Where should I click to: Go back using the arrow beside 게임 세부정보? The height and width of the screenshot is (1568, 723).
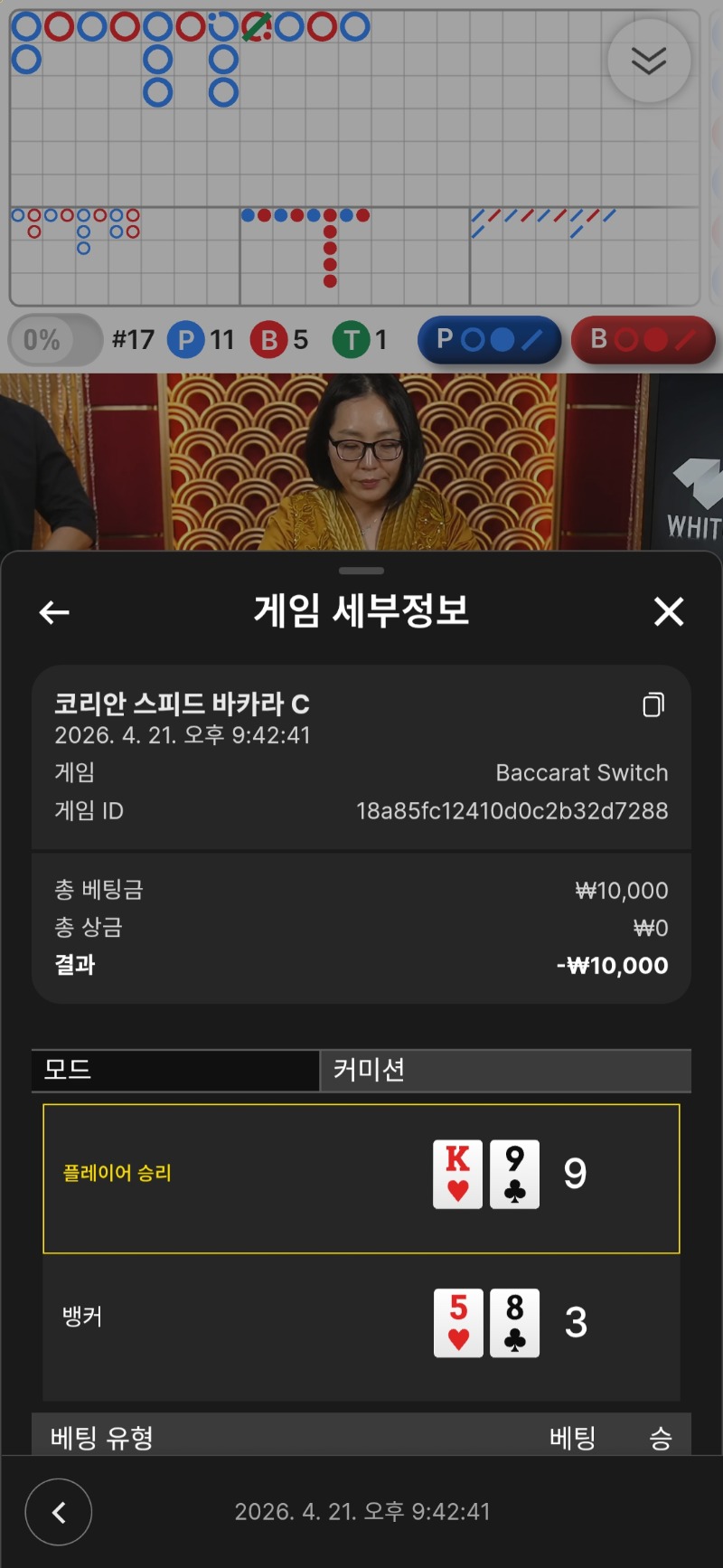pyautogui.click(x=54, y=612)
